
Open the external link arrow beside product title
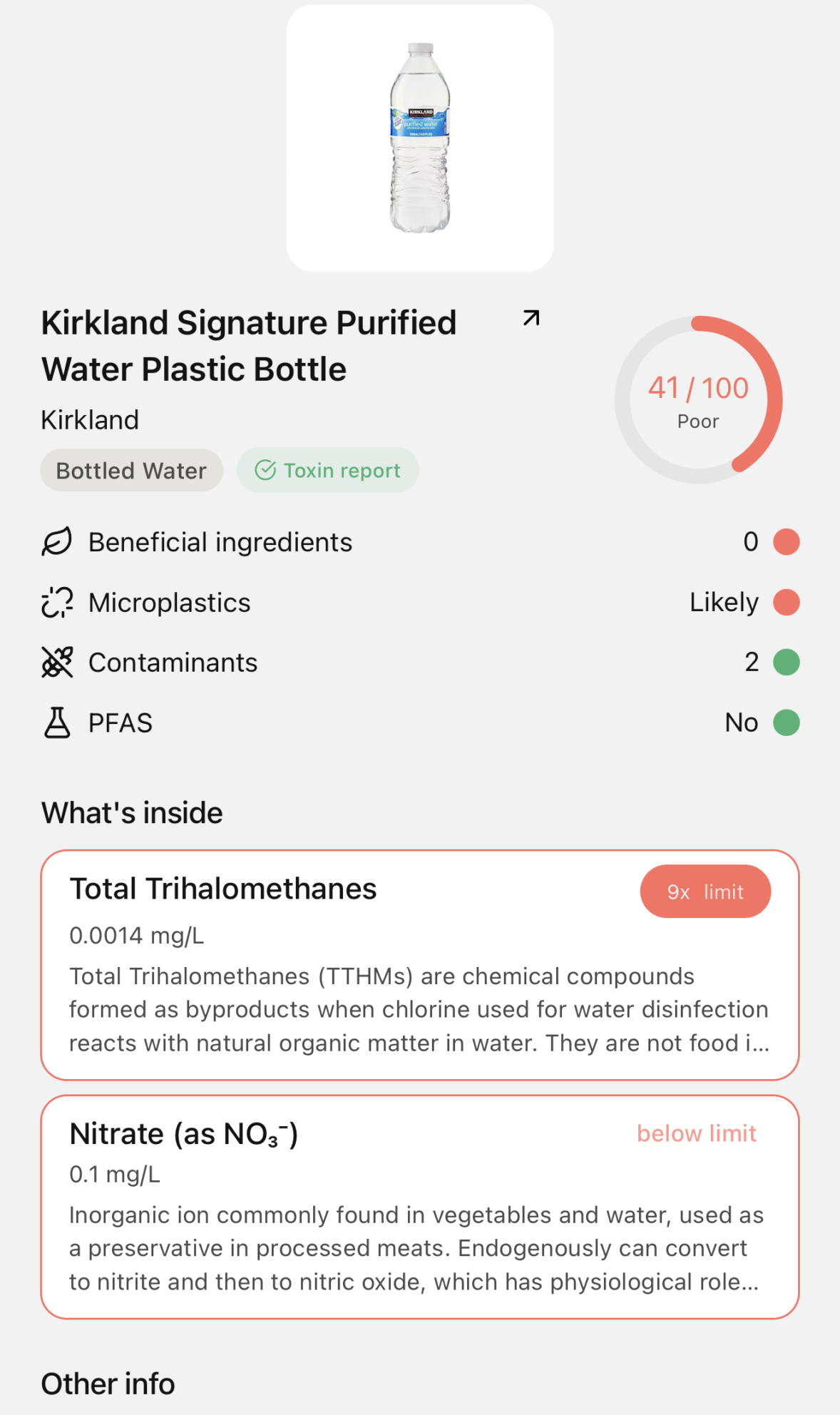pyautogui.click(x=531, y=318)
